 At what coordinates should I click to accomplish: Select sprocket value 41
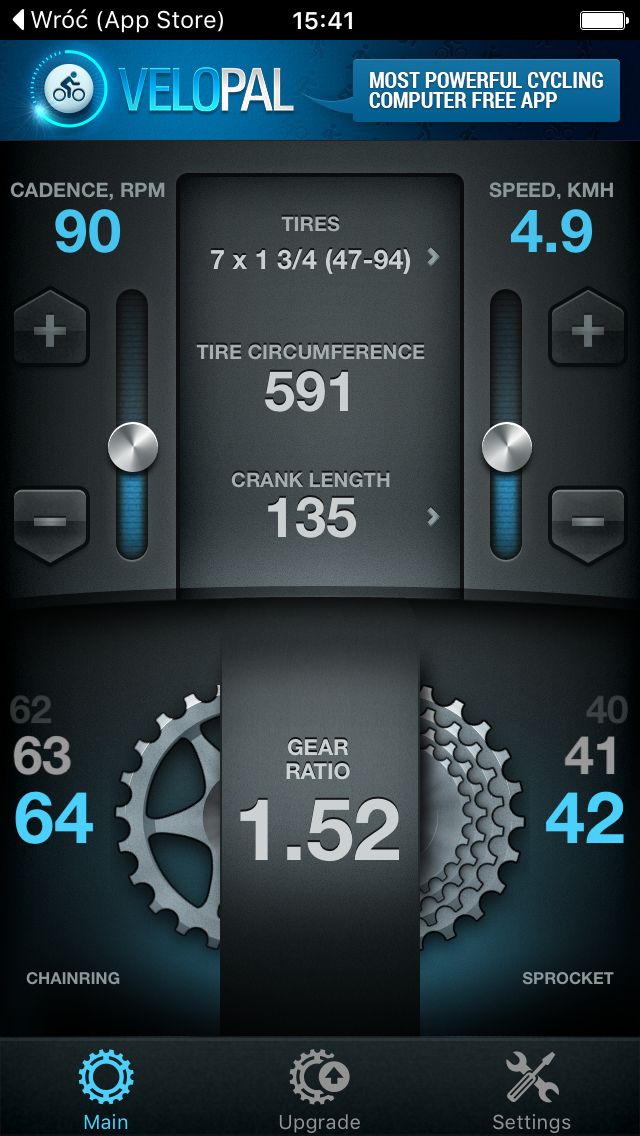tap(591, 756)
